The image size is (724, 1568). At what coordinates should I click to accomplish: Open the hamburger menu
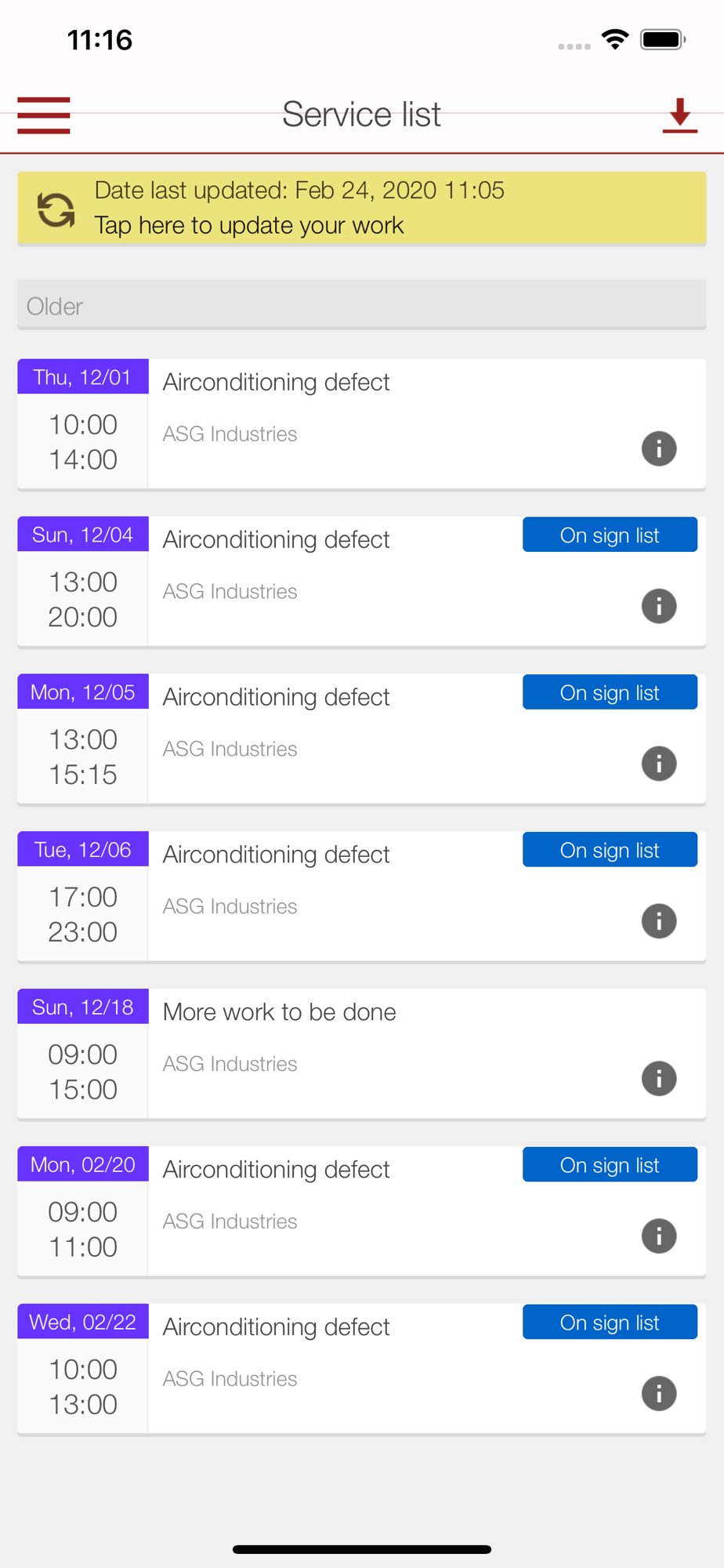44,115
